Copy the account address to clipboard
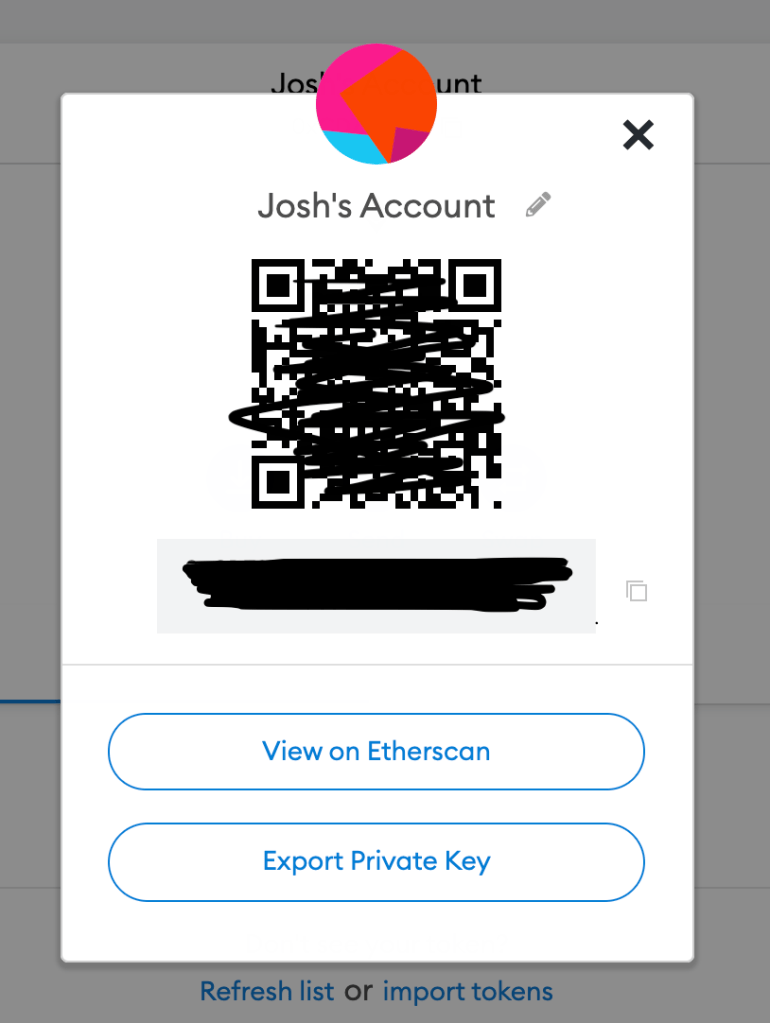 click(636, 590)
